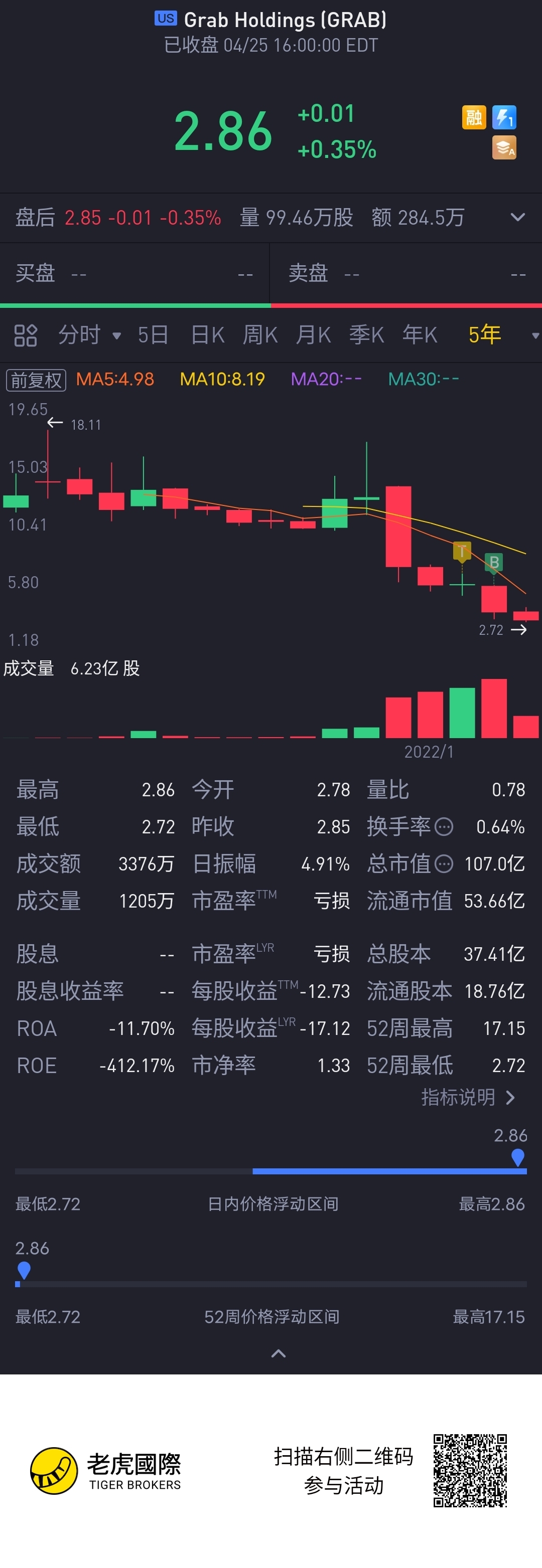Tap the T marker on the chart
Screen dimensions: 542x1568
point(462,552)
